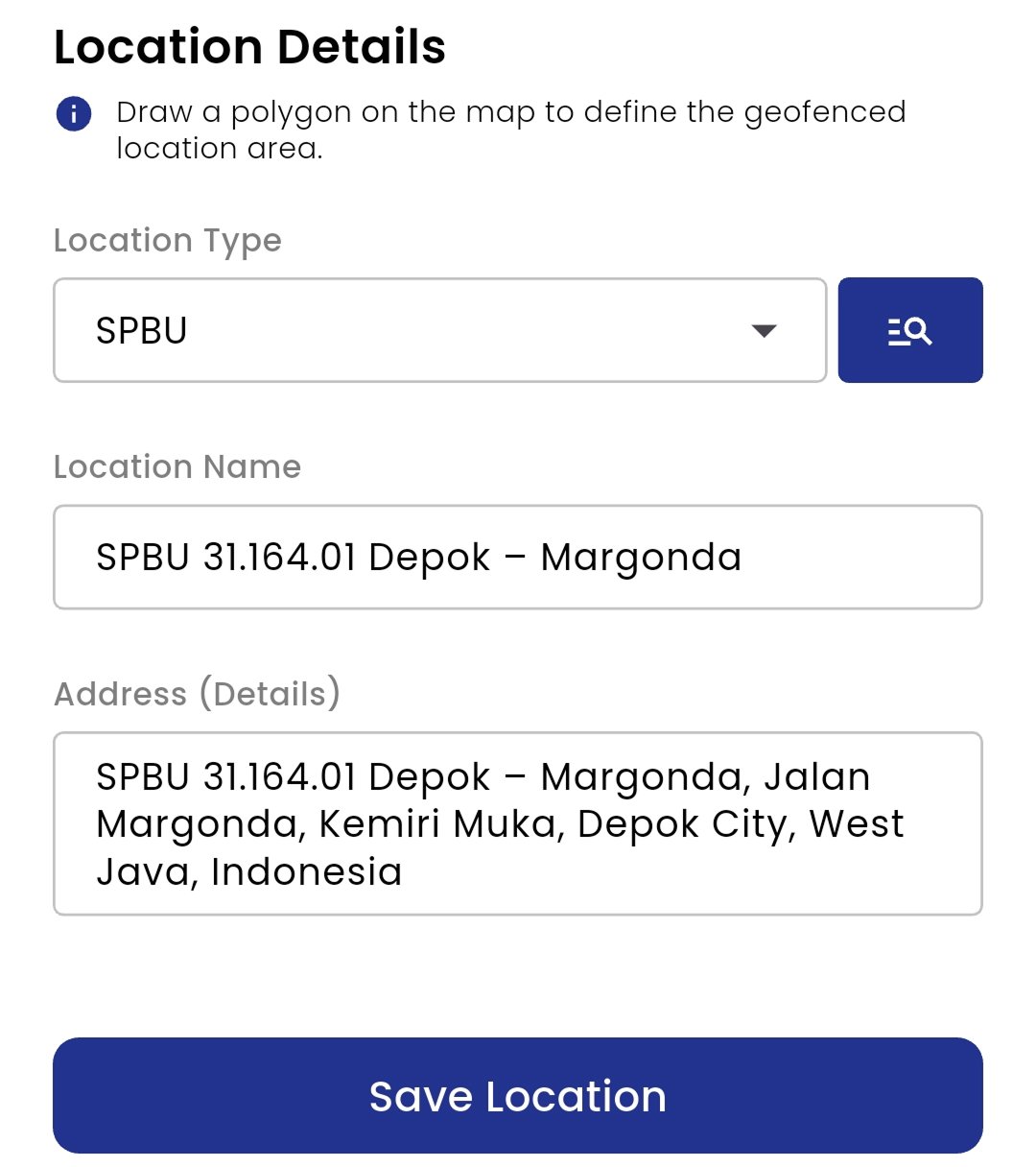Click the 'i' badge next to geofence instructions

[74, 112]
